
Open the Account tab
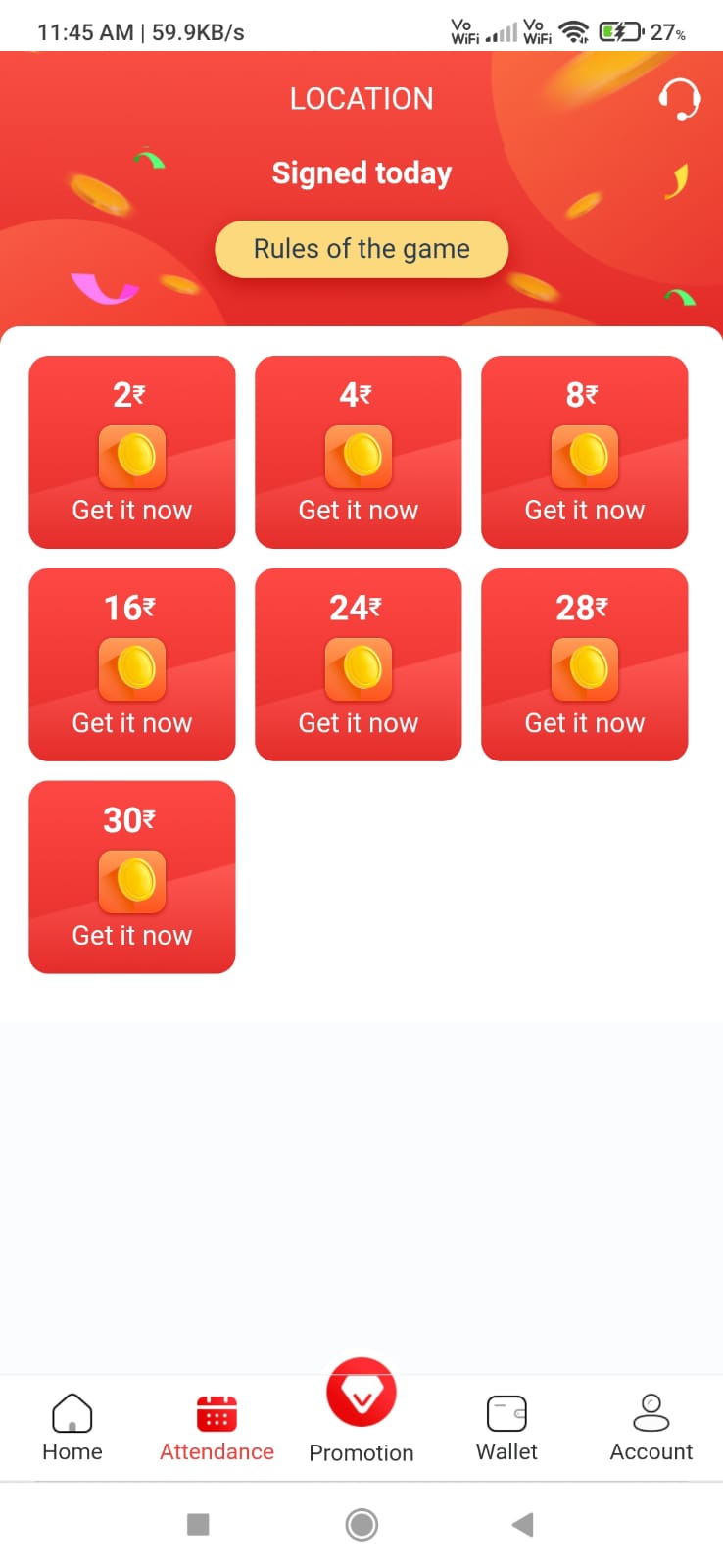point(651,1428)
